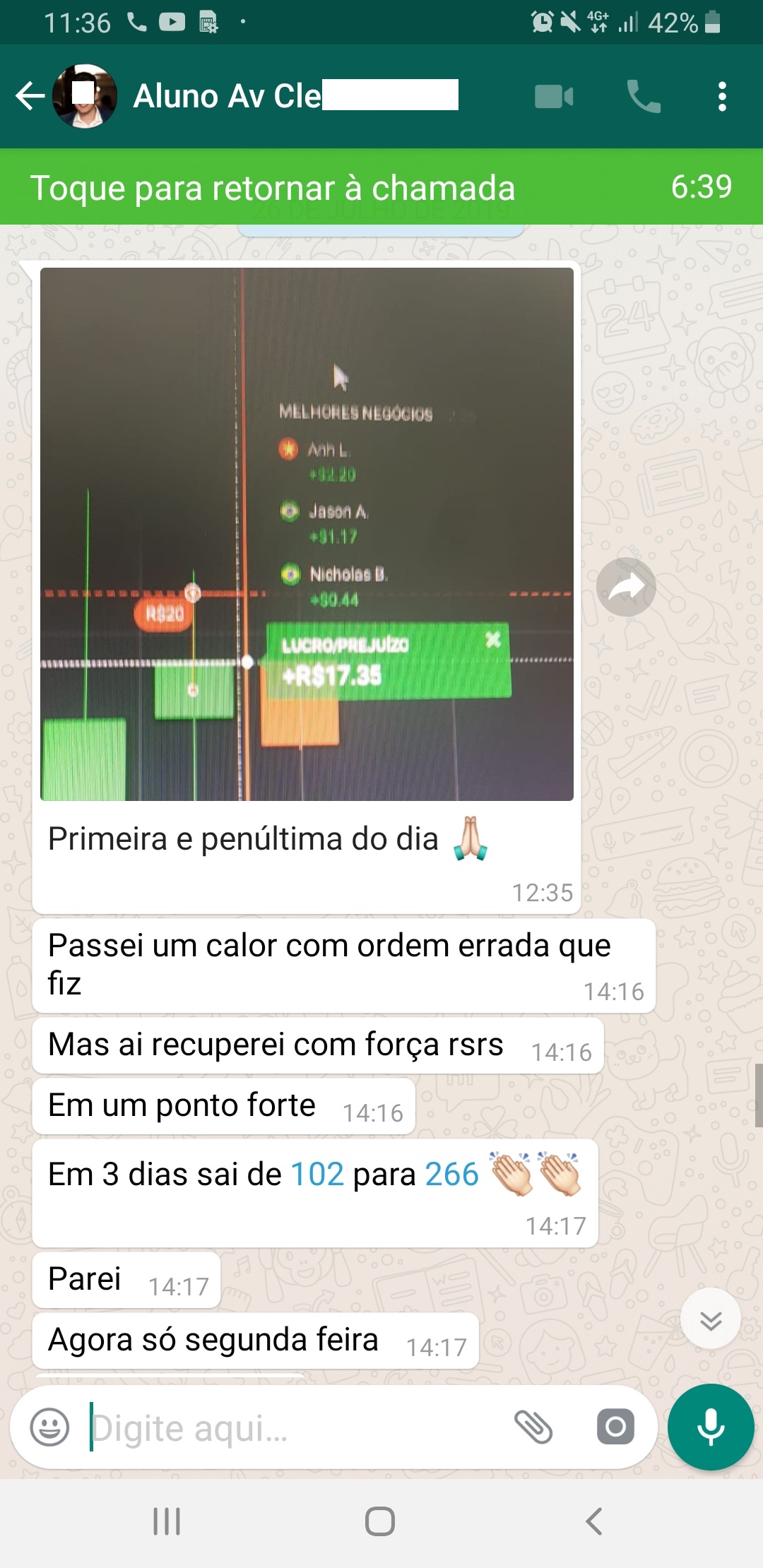This screenshot has width=763, height=1568.
Task: Open contact info for Aluno Av Cle
Action: [x=296, y=96]
